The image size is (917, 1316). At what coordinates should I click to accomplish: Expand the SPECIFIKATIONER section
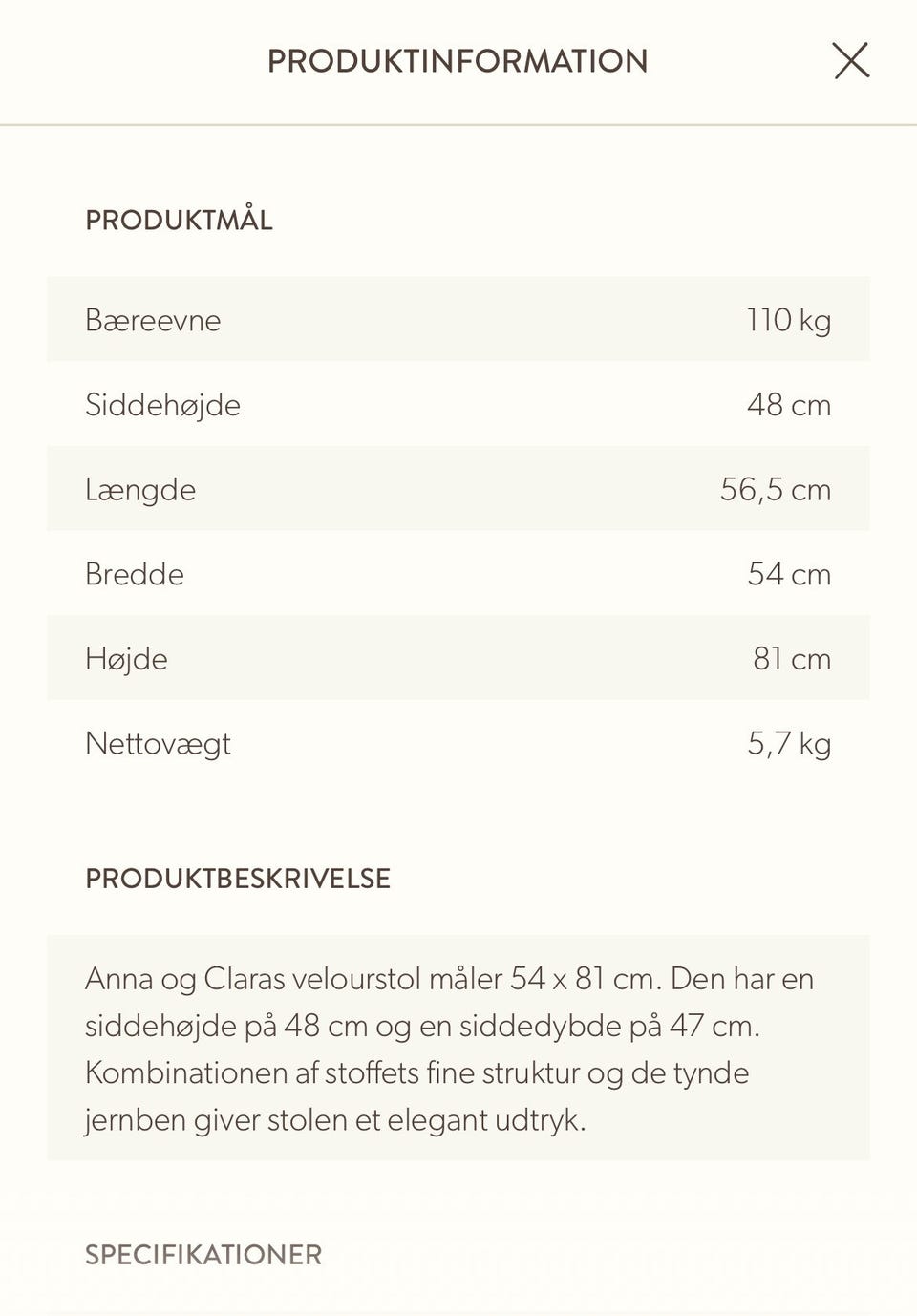click(x=203, y=1254)
